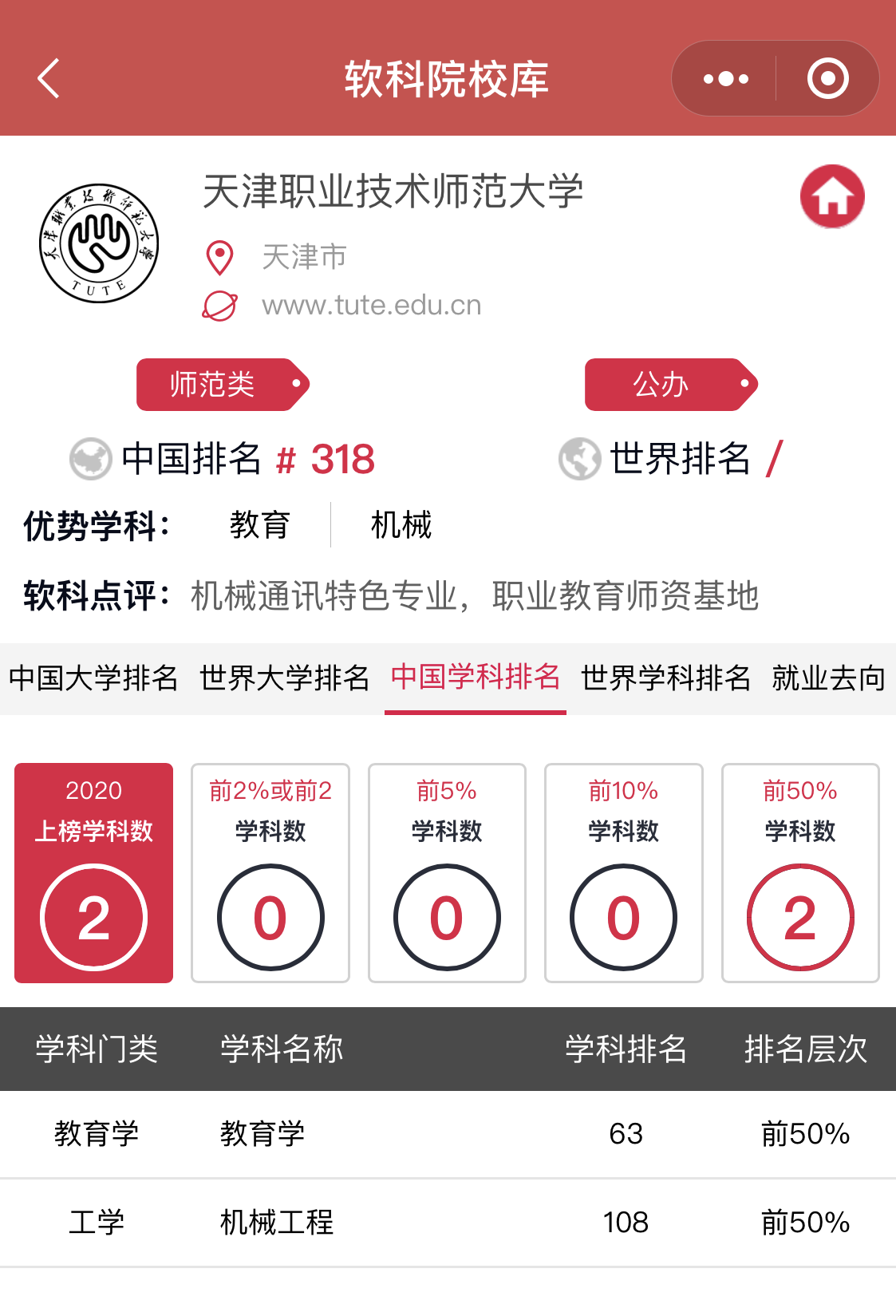Image resolution: width=896 pixels, height=1316 pixels.
Task: Open the 就业去向 tab
Action: [x=828, y=678]
